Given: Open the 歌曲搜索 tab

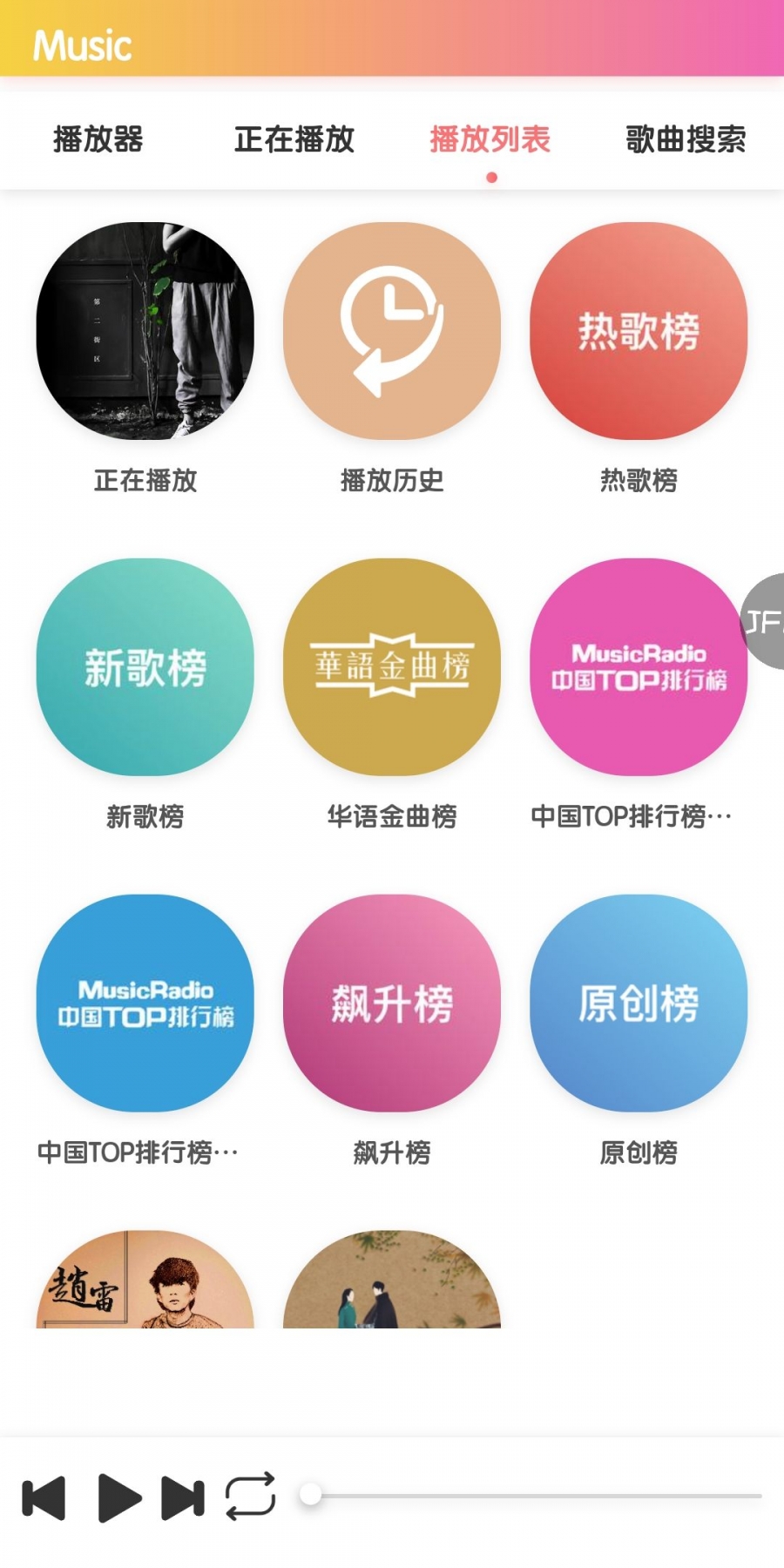Looking at the screenshot, I should point(686,139).
